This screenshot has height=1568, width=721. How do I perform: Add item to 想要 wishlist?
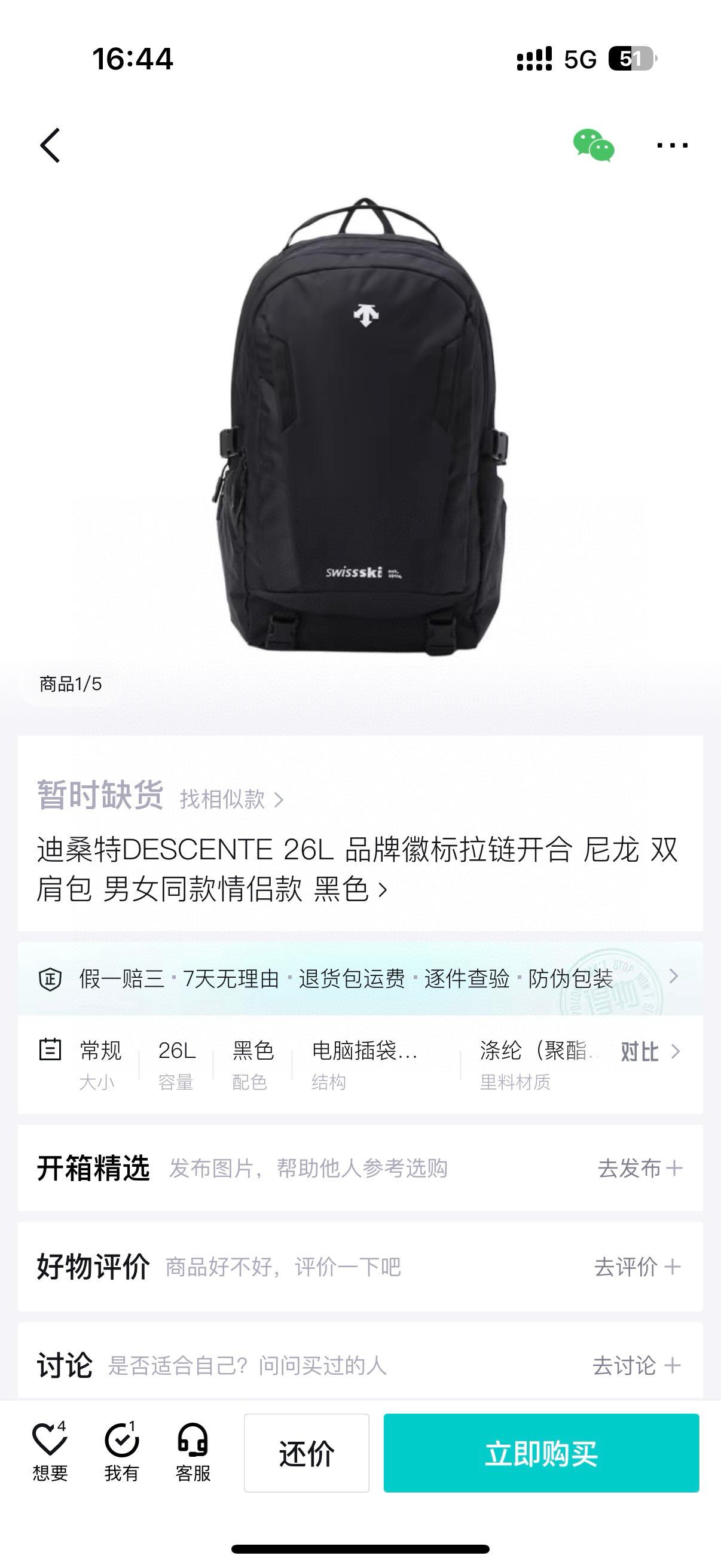pos(50,1453)
